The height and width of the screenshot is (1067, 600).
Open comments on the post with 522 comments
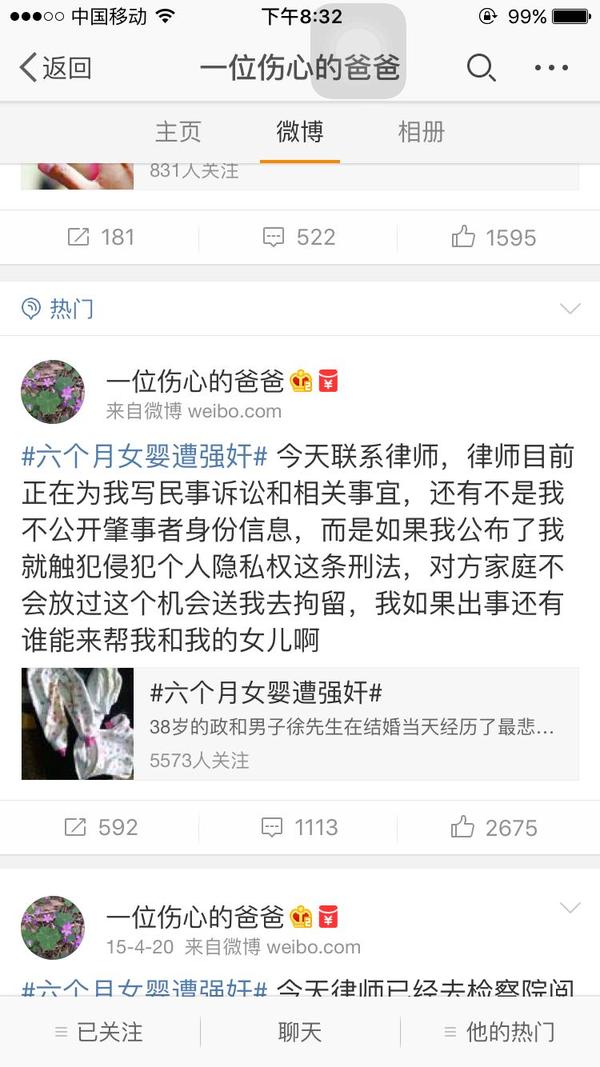pos(299,237)
